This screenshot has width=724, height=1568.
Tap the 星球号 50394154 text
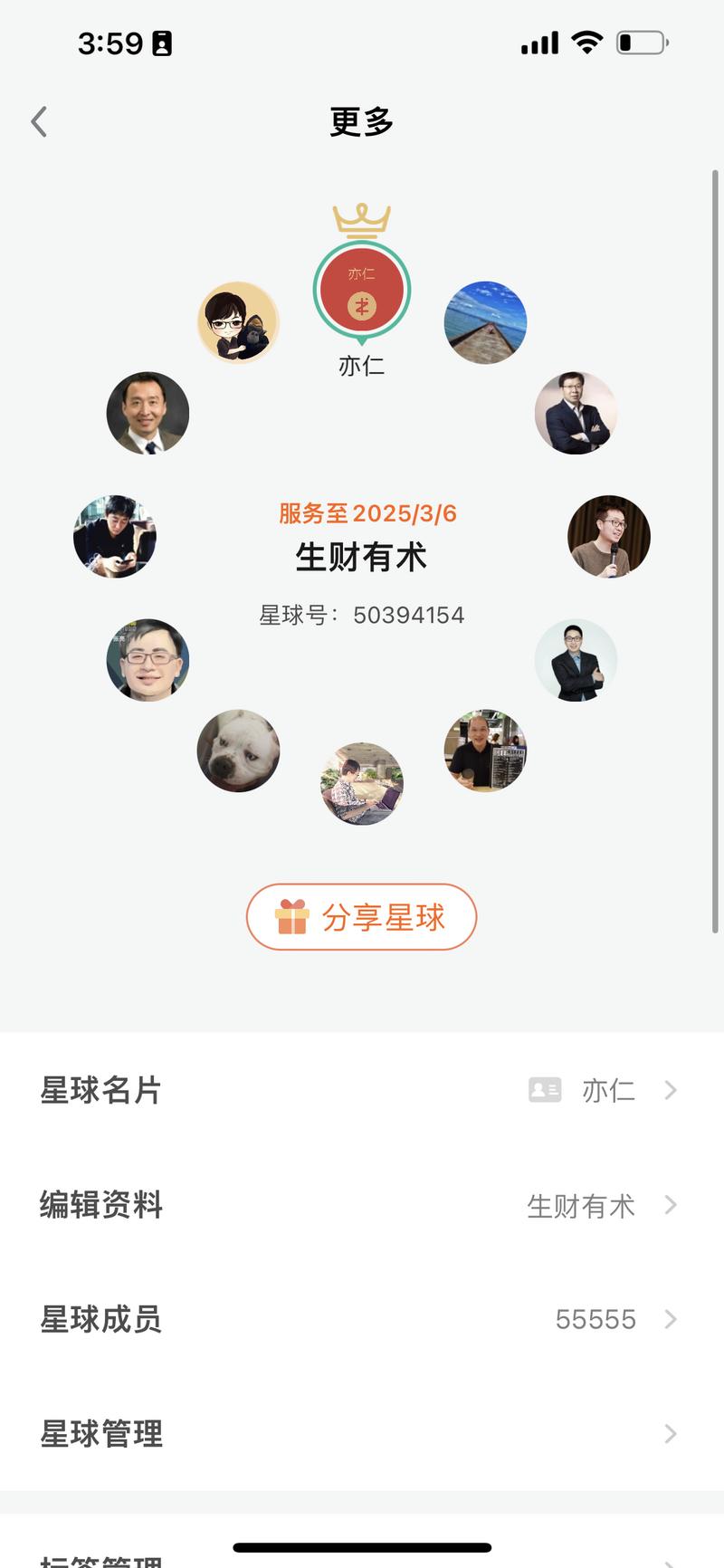[362, 615]
